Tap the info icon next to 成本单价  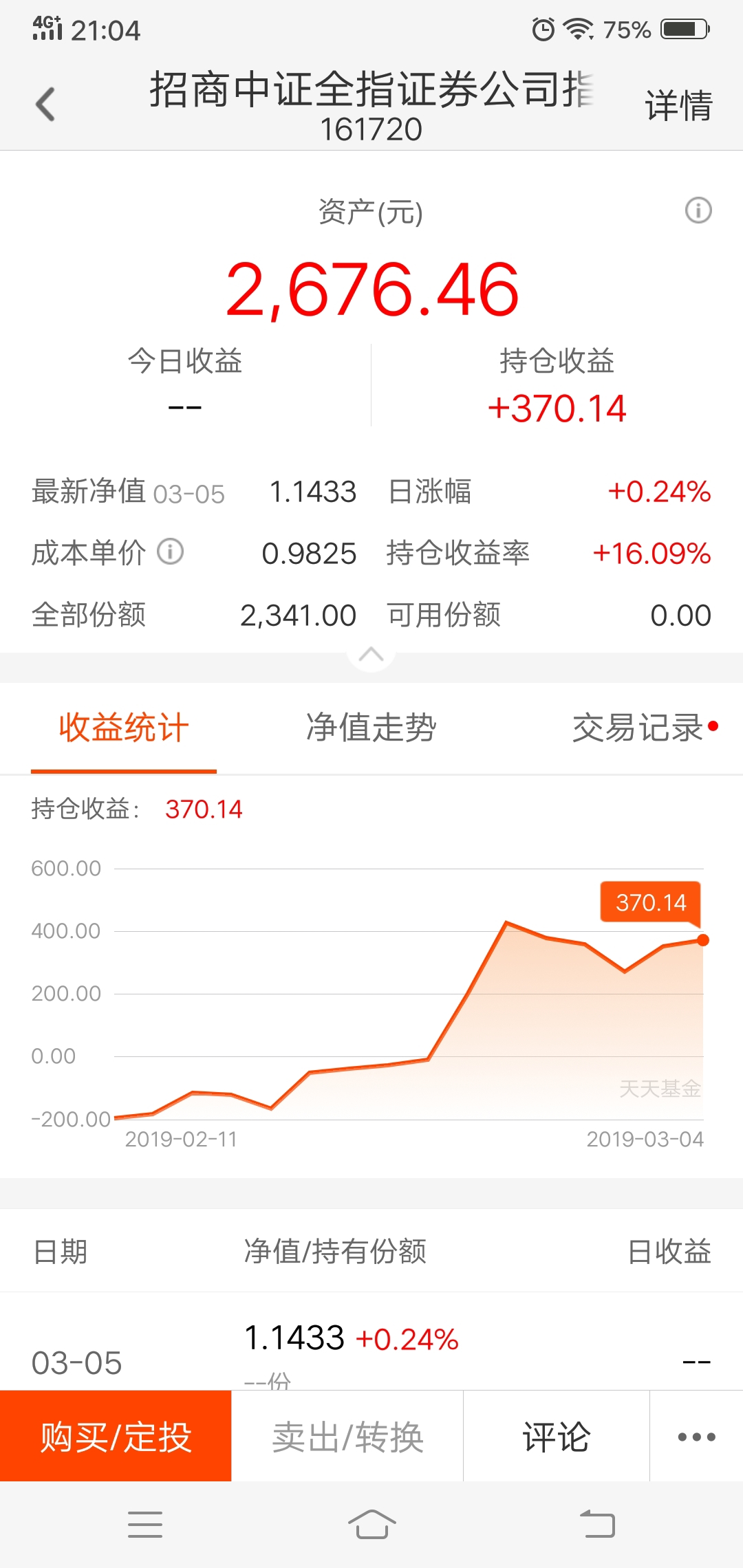(170, 552)
